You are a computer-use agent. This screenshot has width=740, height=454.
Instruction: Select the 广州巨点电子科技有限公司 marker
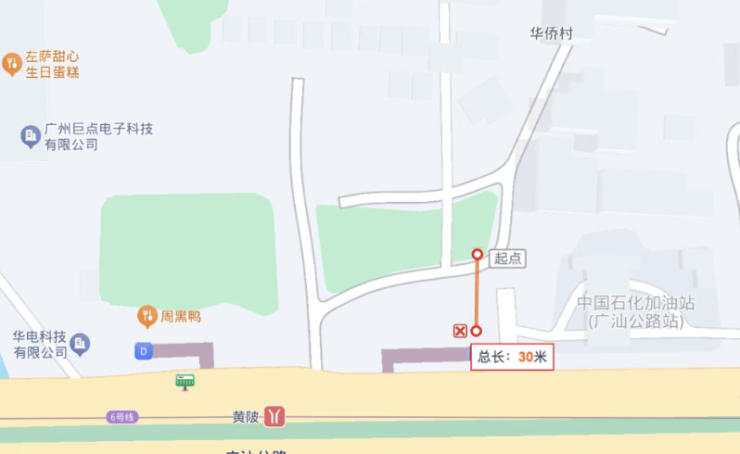click(x=29, y=135)
